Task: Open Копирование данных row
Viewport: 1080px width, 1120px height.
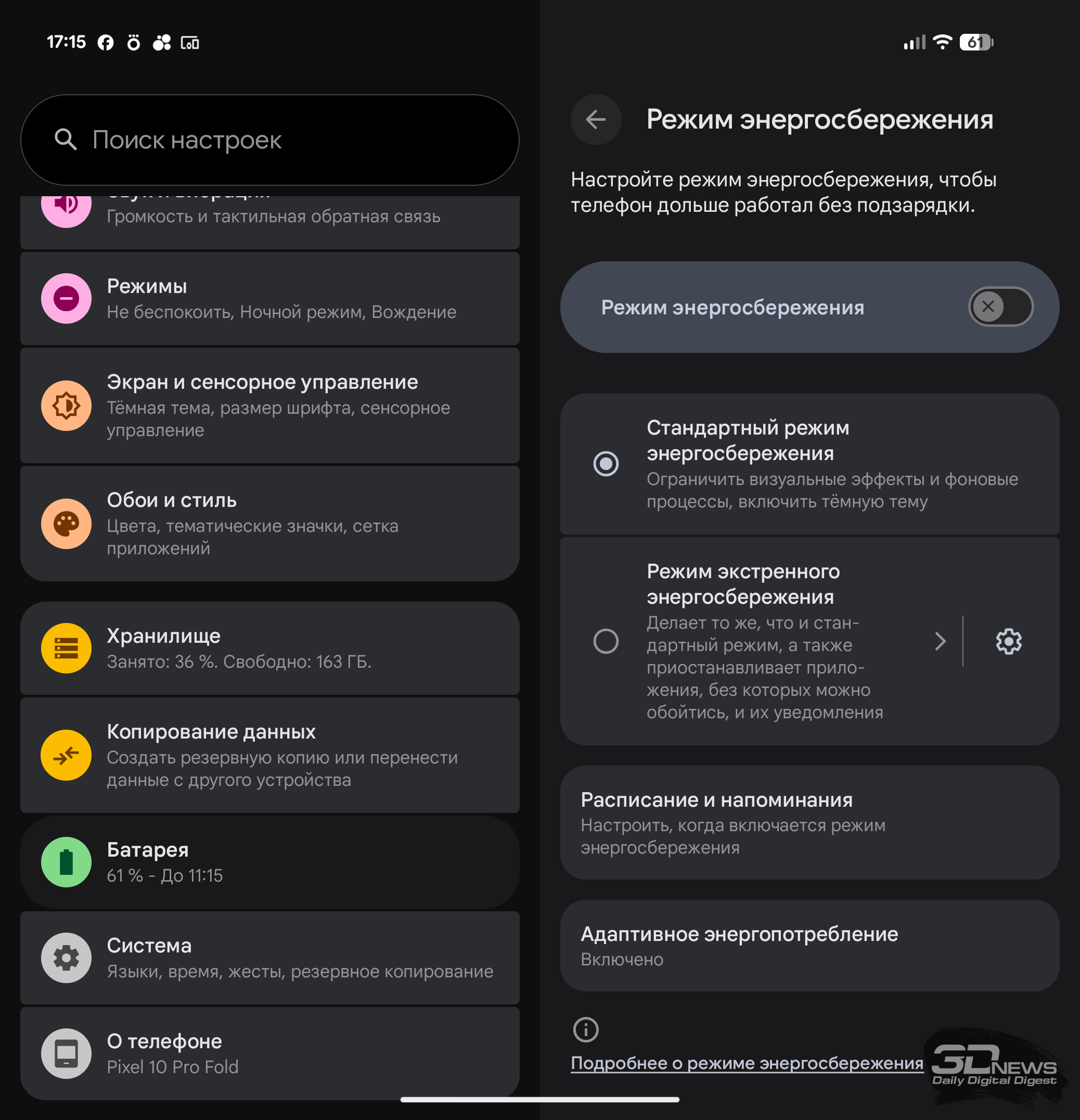Action: click(x=269, y=755)
